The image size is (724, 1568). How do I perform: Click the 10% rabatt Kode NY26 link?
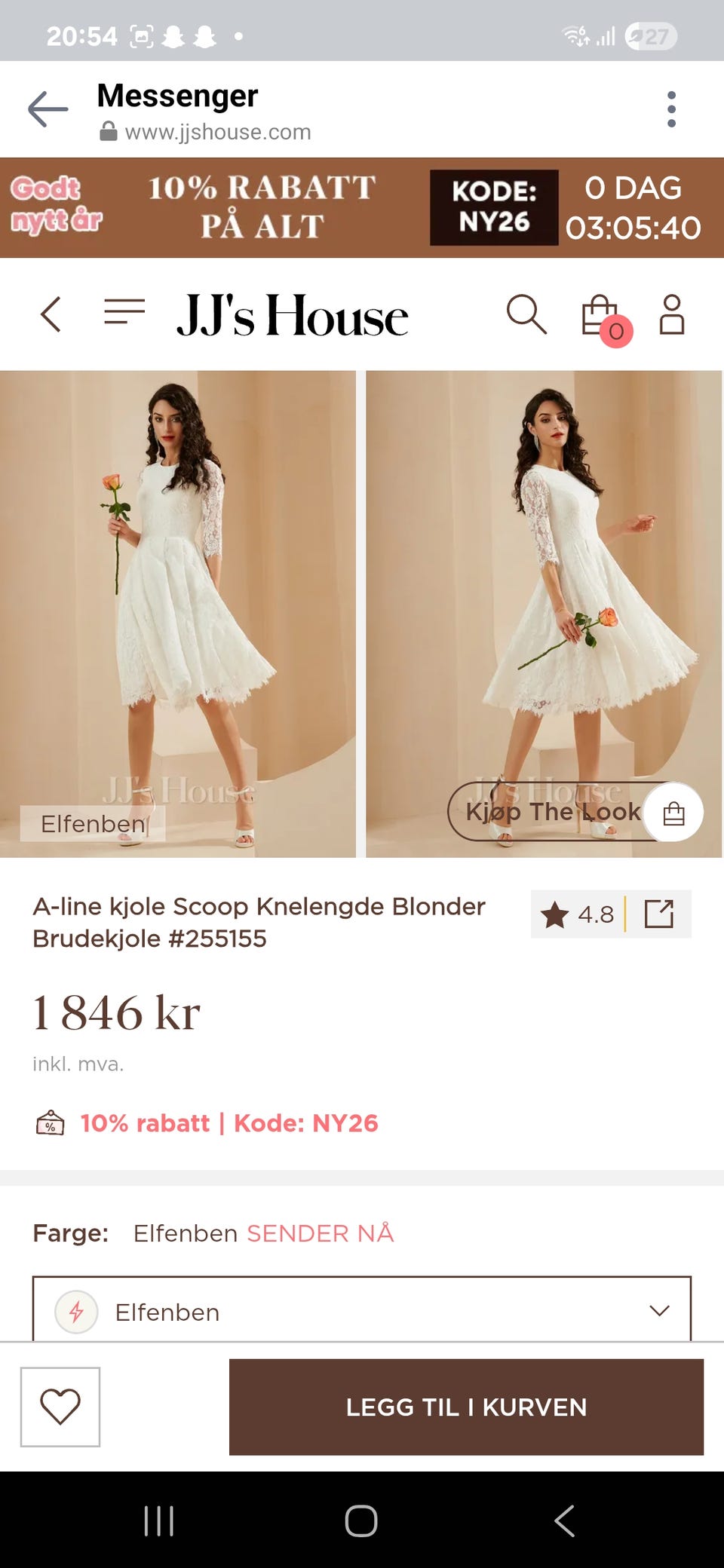[229, 1122]
